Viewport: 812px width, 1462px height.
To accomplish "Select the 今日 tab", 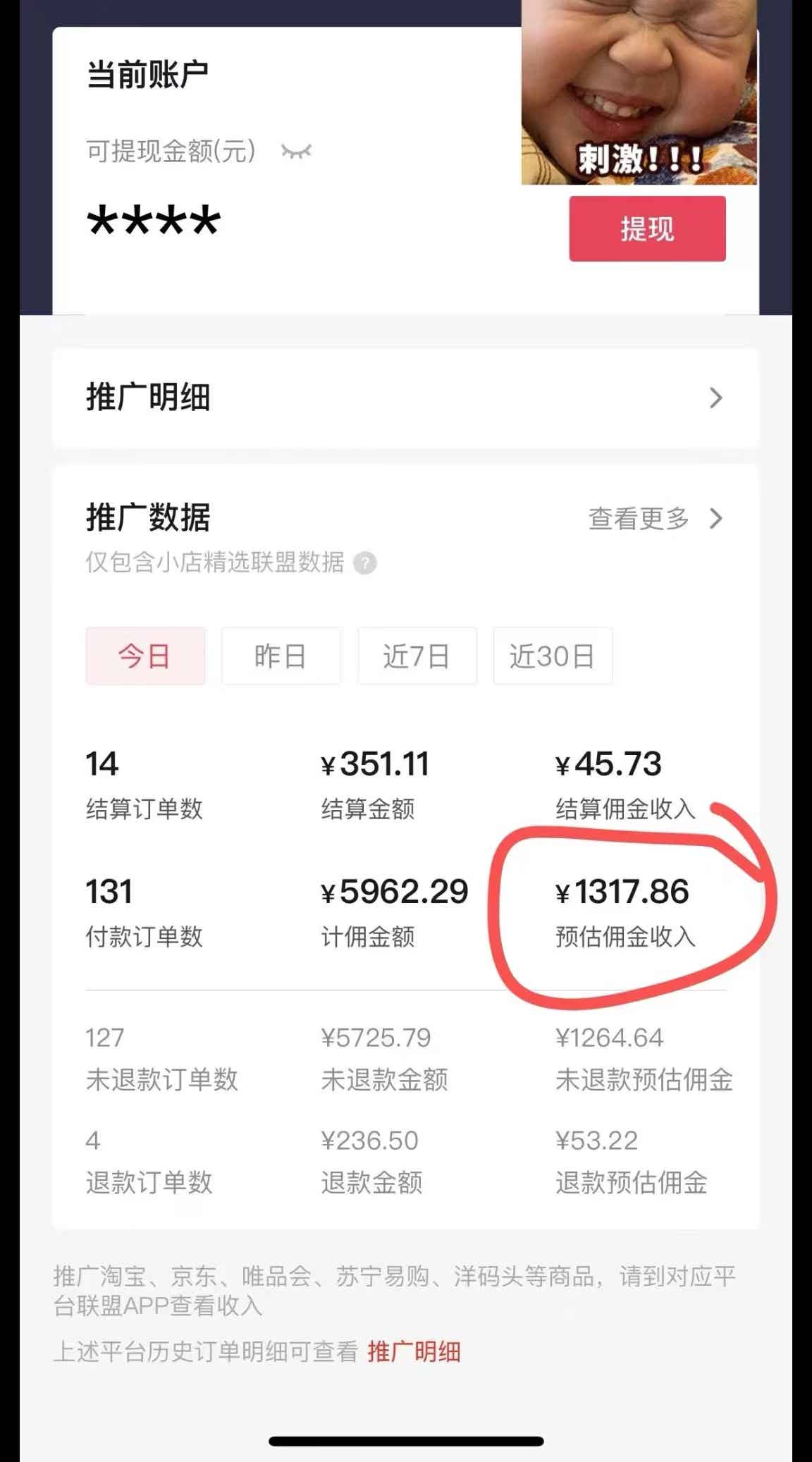I will pyautogui.click(x=145, y=656).
